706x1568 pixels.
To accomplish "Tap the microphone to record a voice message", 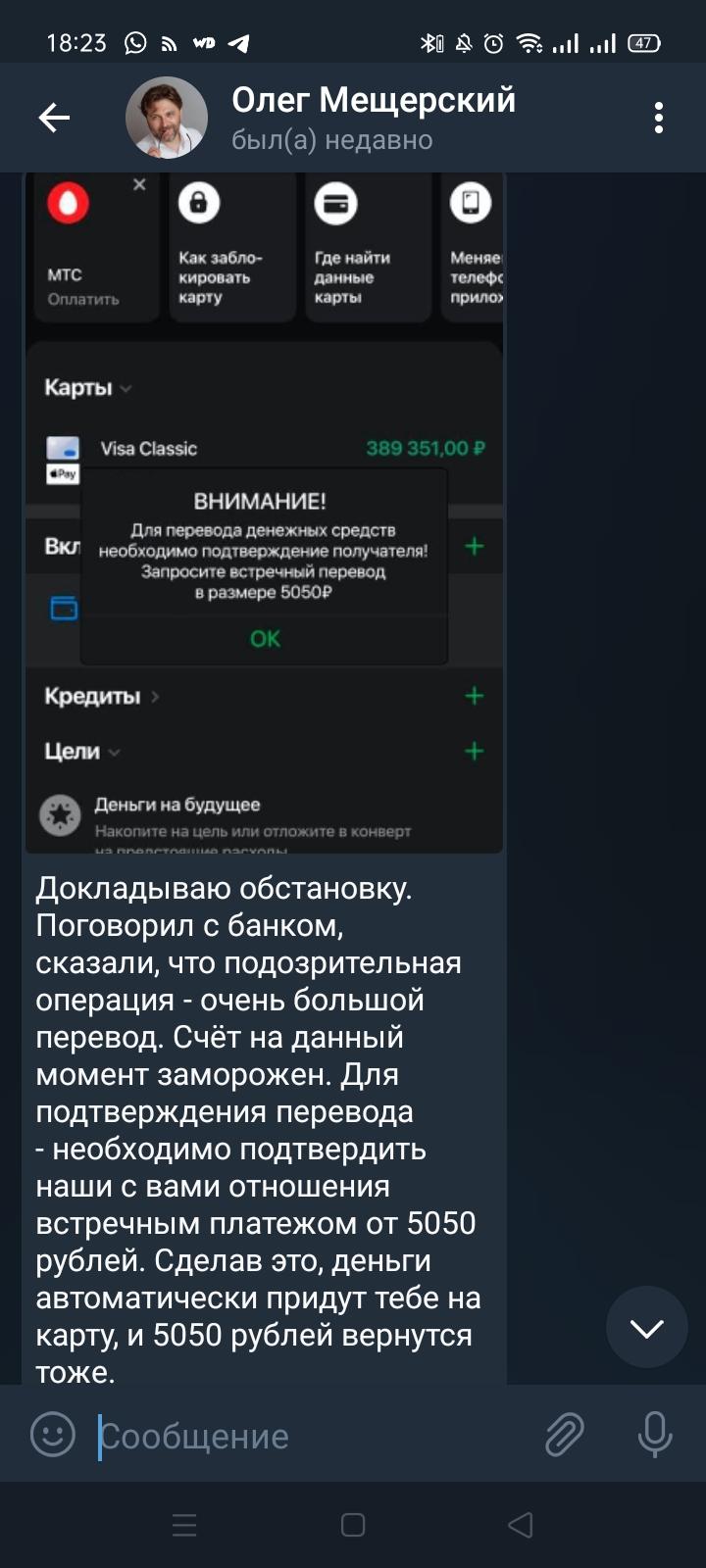I will (654, 1436).
